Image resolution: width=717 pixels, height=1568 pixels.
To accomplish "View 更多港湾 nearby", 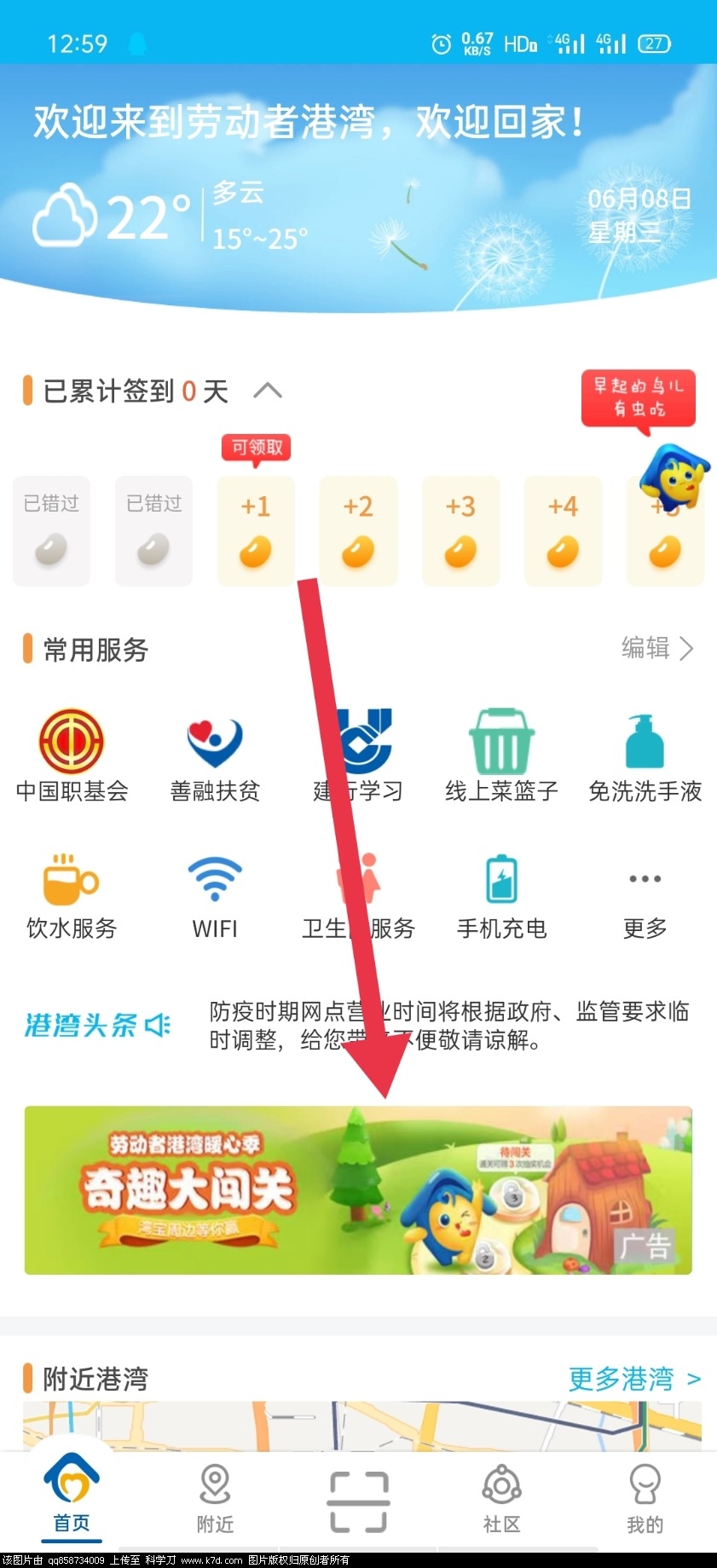I will pos(633,1379).
